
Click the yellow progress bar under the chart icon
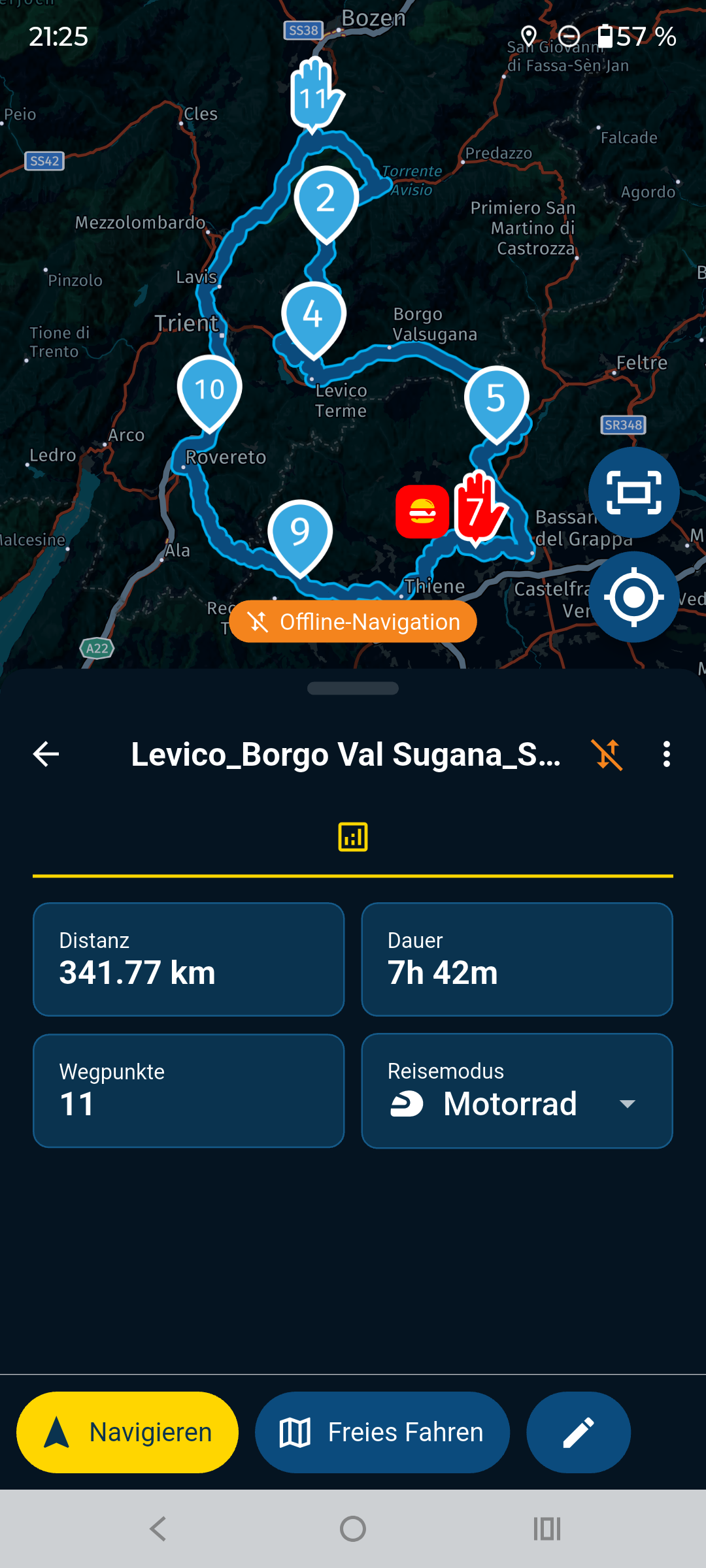[x=352, y=872]
